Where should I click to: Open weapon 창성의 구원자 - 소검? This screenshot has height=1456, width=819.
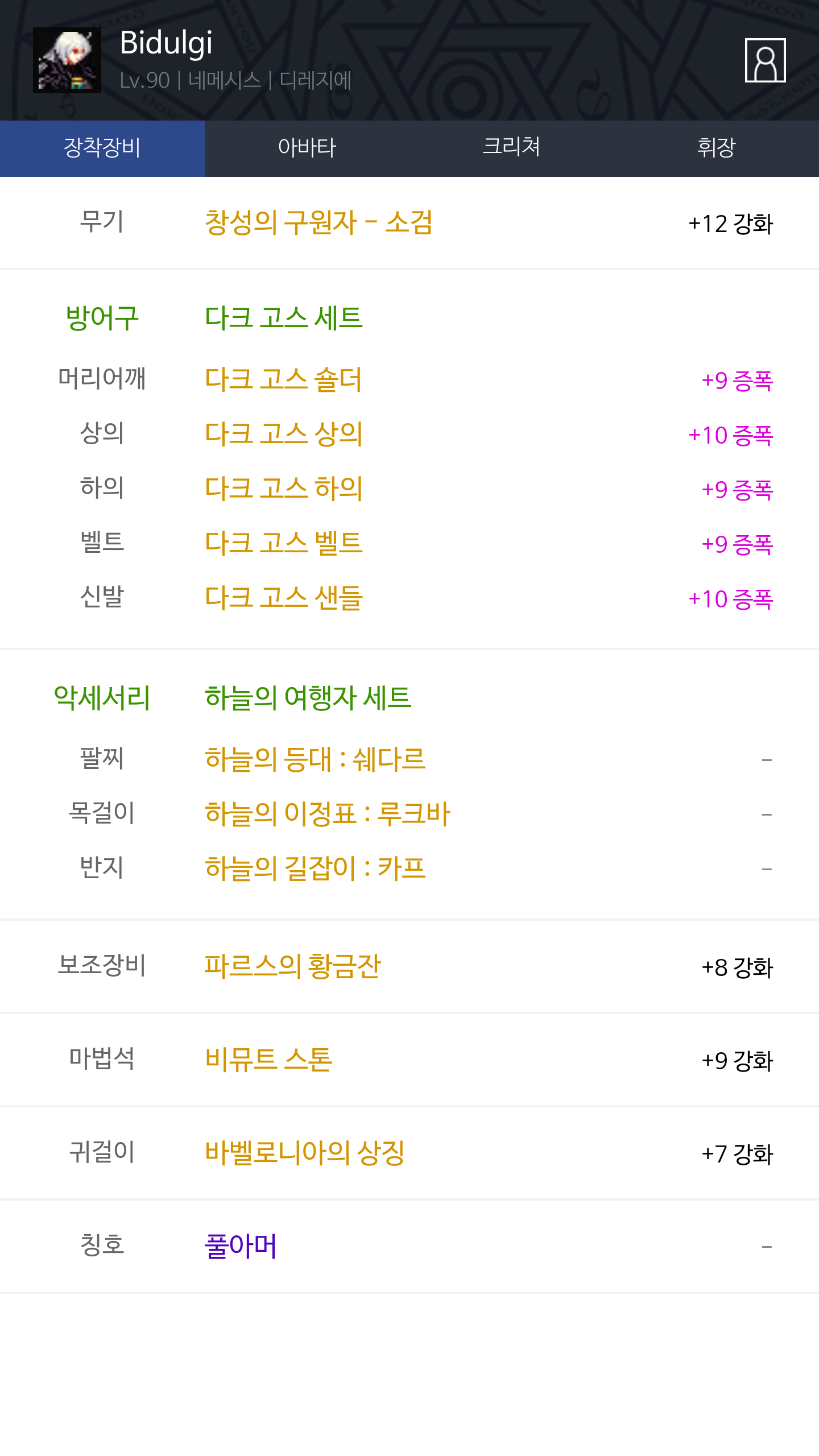coord(318,222)
